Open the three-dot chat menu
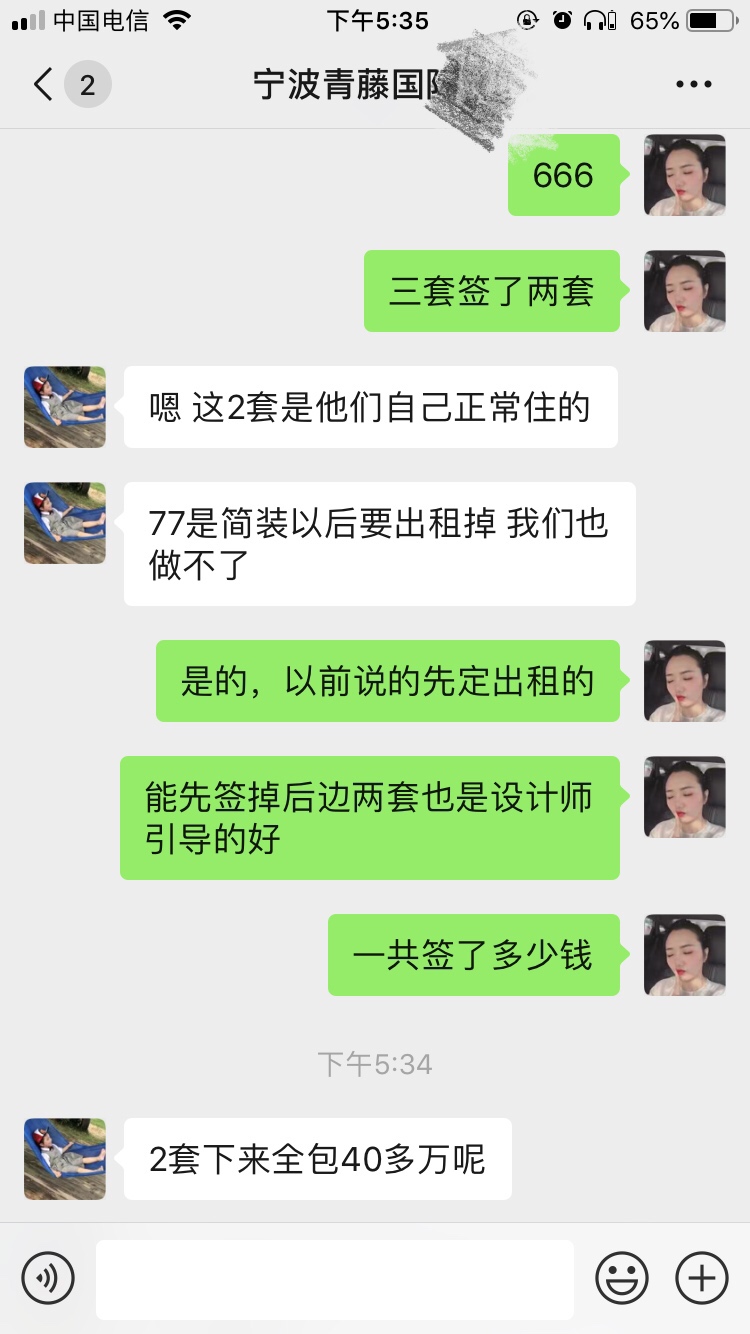750x1334 pixels. coord(693,85)
